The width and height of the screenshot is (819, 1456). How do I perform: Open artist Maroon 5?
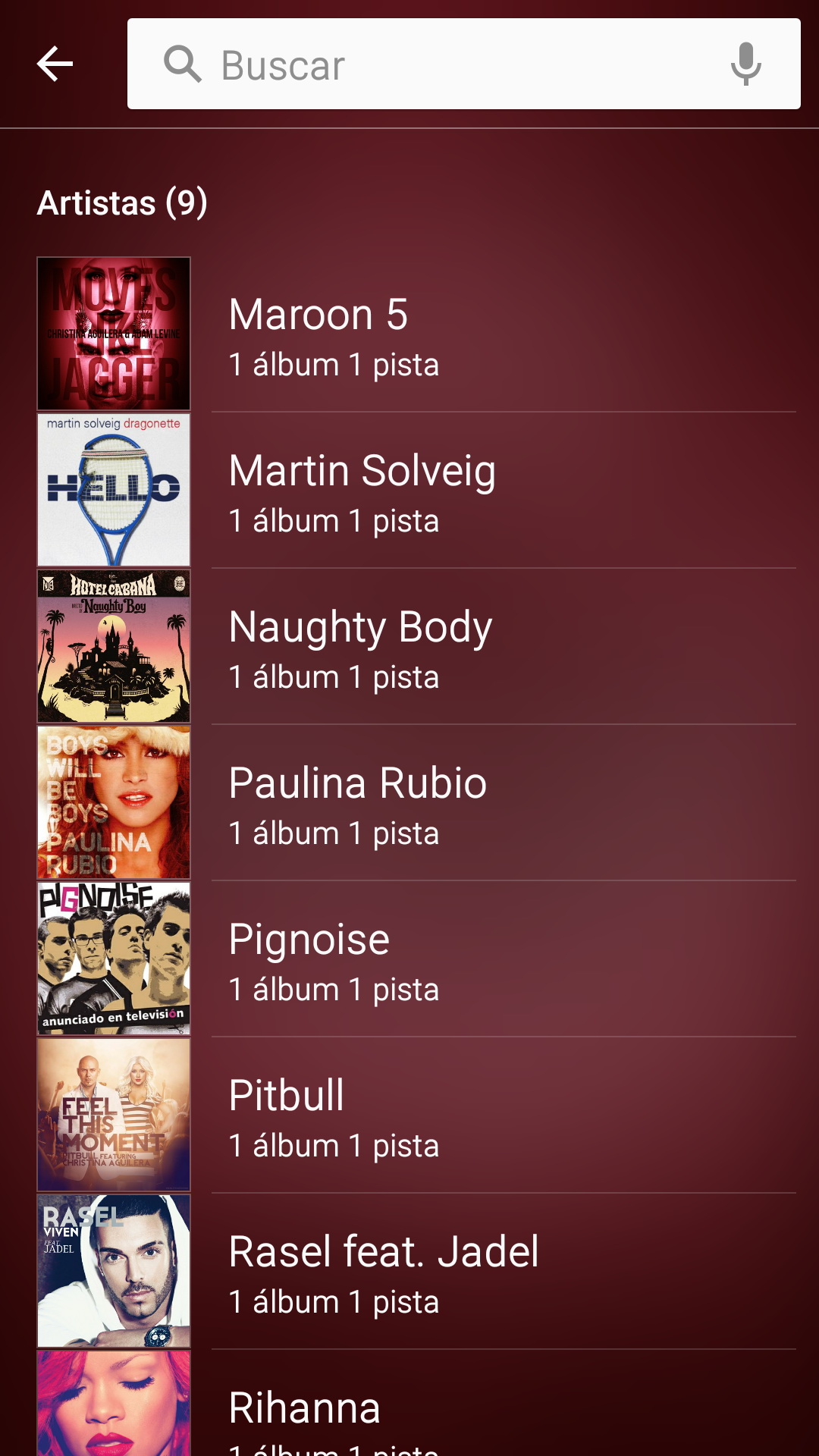click(x=417, y=334)
